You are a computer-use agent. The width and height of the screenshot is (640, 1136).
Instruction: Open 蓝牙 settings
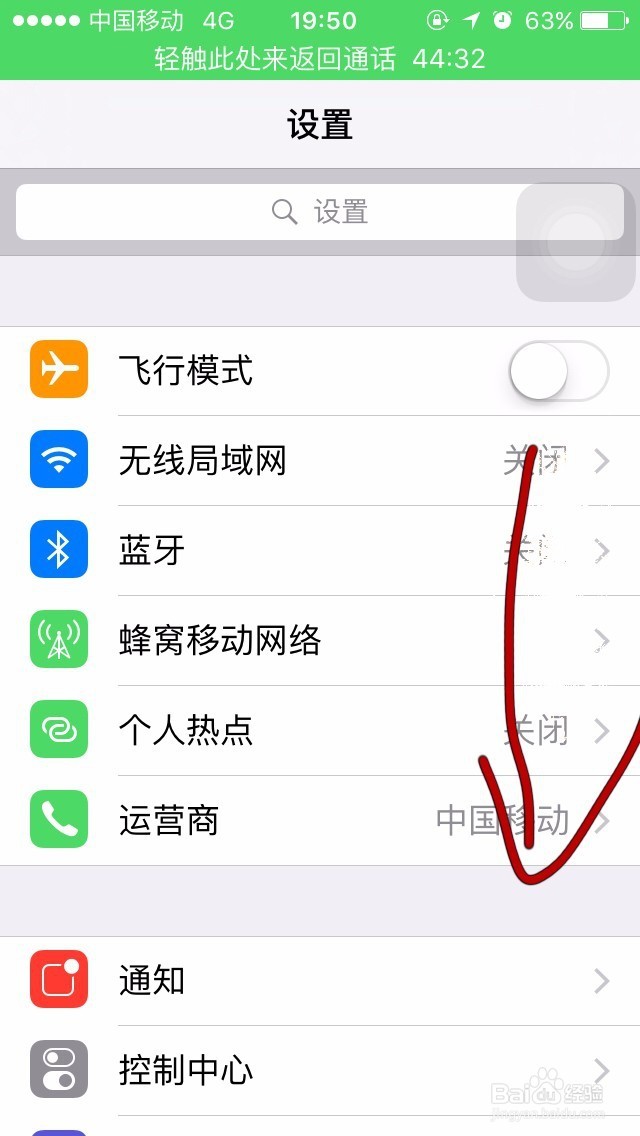coord(320,551)
